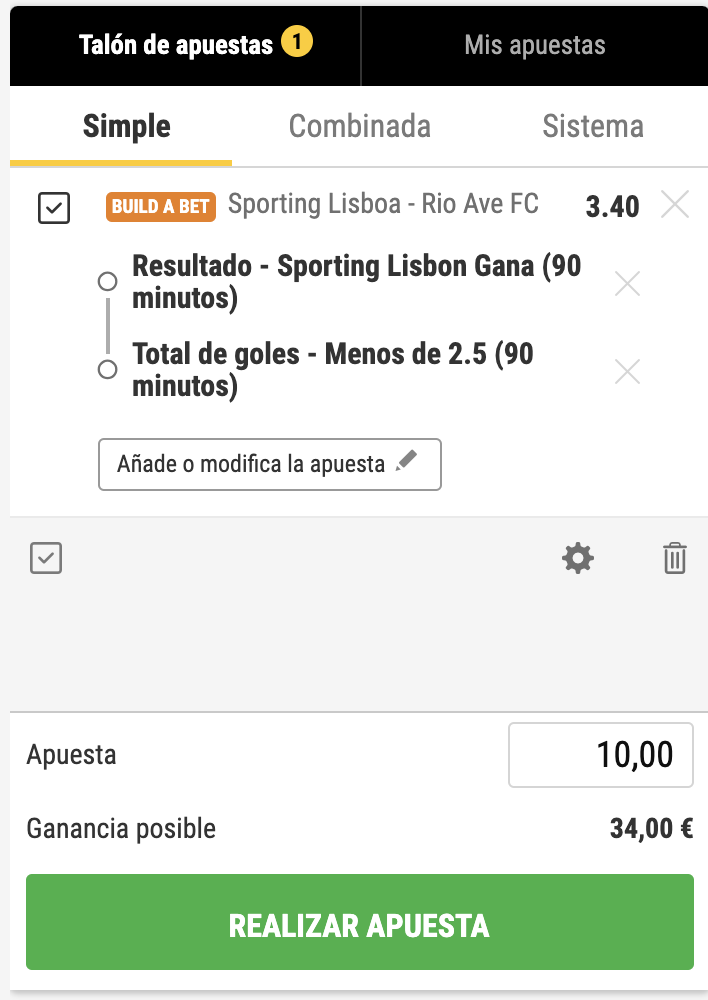This screenshot has height=1000, width=708.
Task: Remove the Sporting Lisboa - Rio Ave FC bet
Action: pyautogui.click(x=676, y=205)
